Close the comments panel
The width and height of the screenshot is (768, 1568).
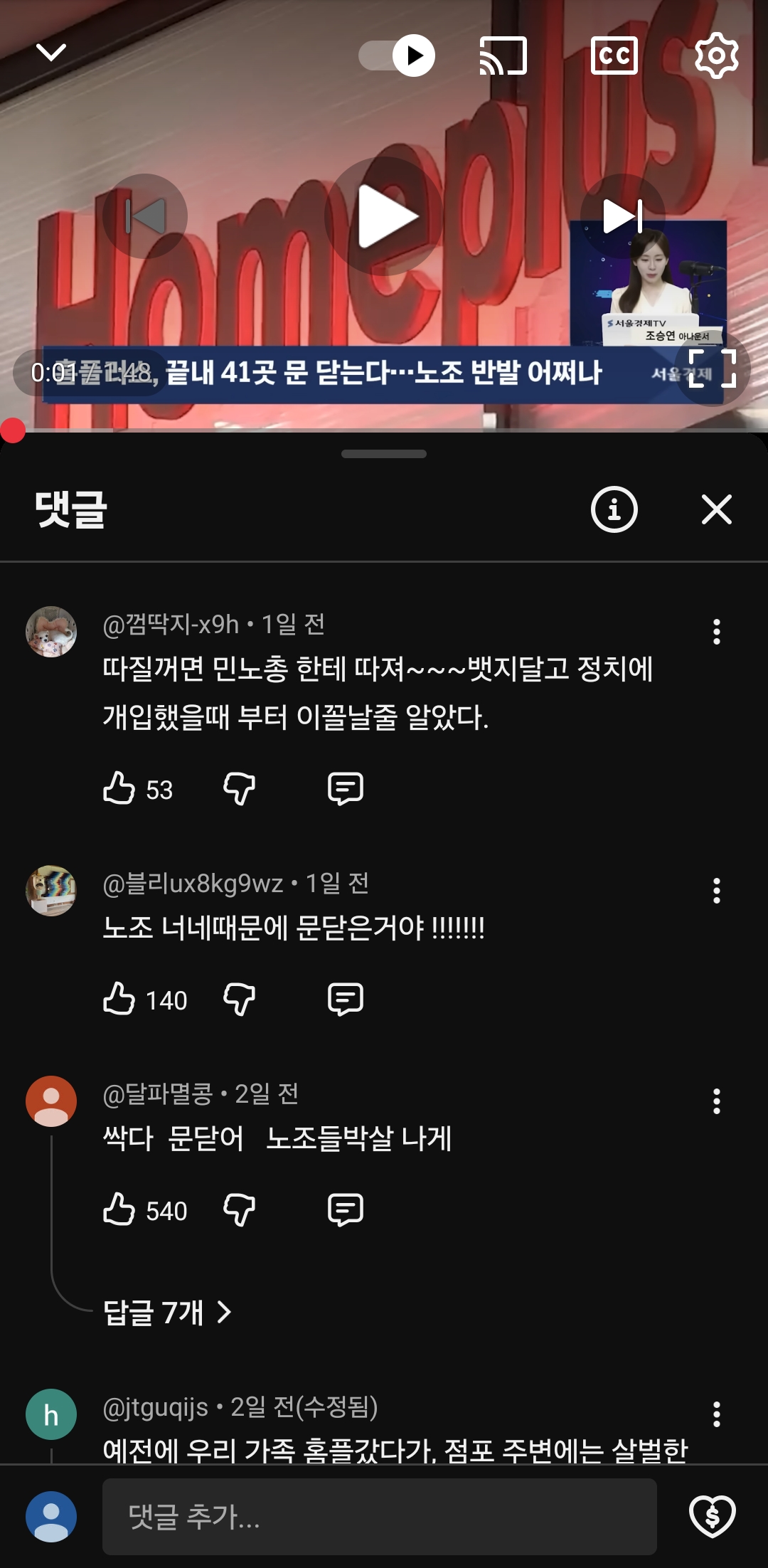(716, 509)
